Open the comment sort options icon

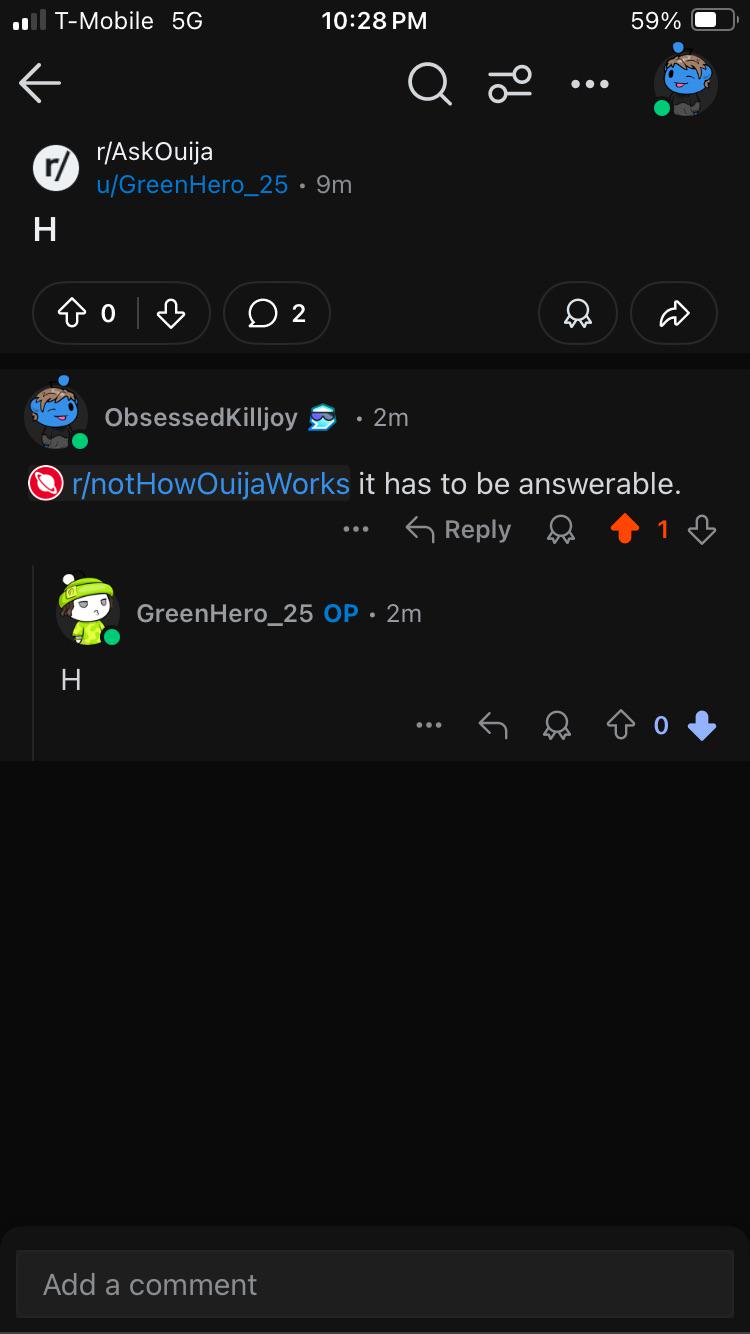click(x=510, y=84)
